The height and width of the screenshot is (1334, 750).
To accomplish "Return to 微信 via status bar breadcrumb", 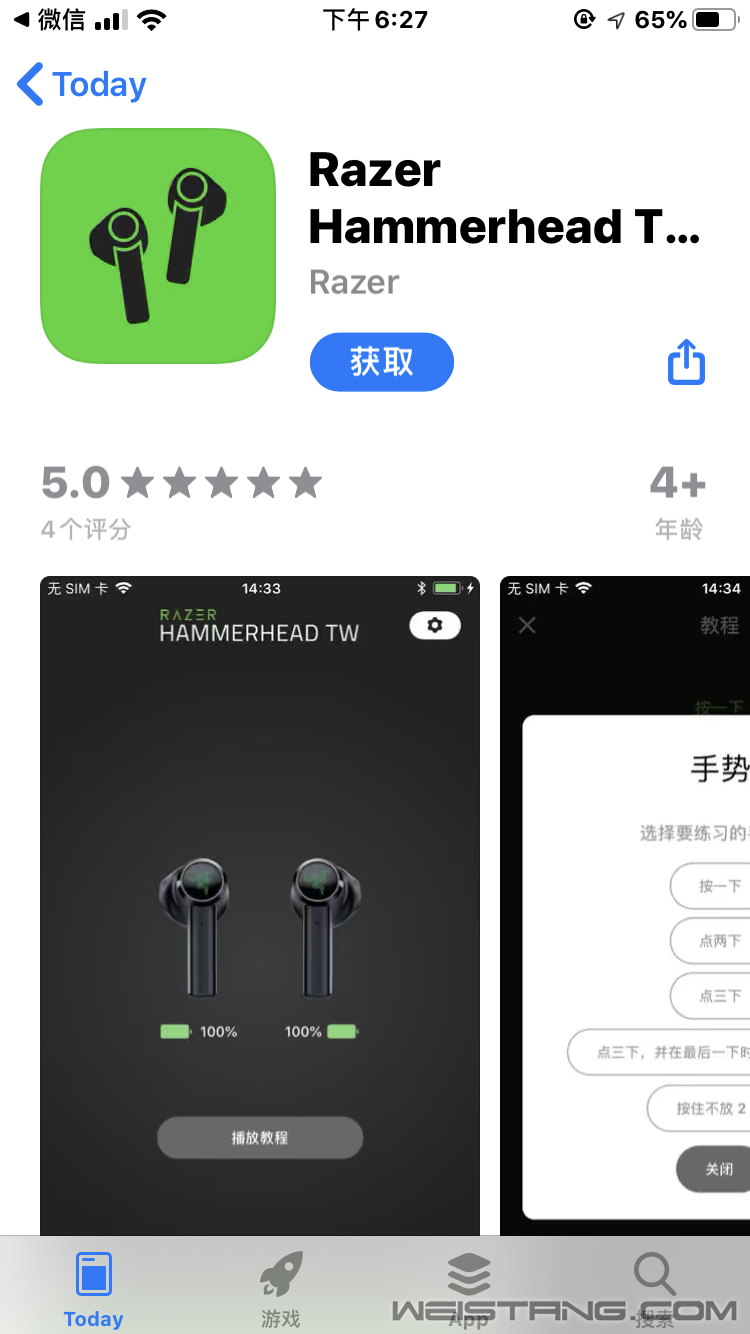I will (48, 20).
